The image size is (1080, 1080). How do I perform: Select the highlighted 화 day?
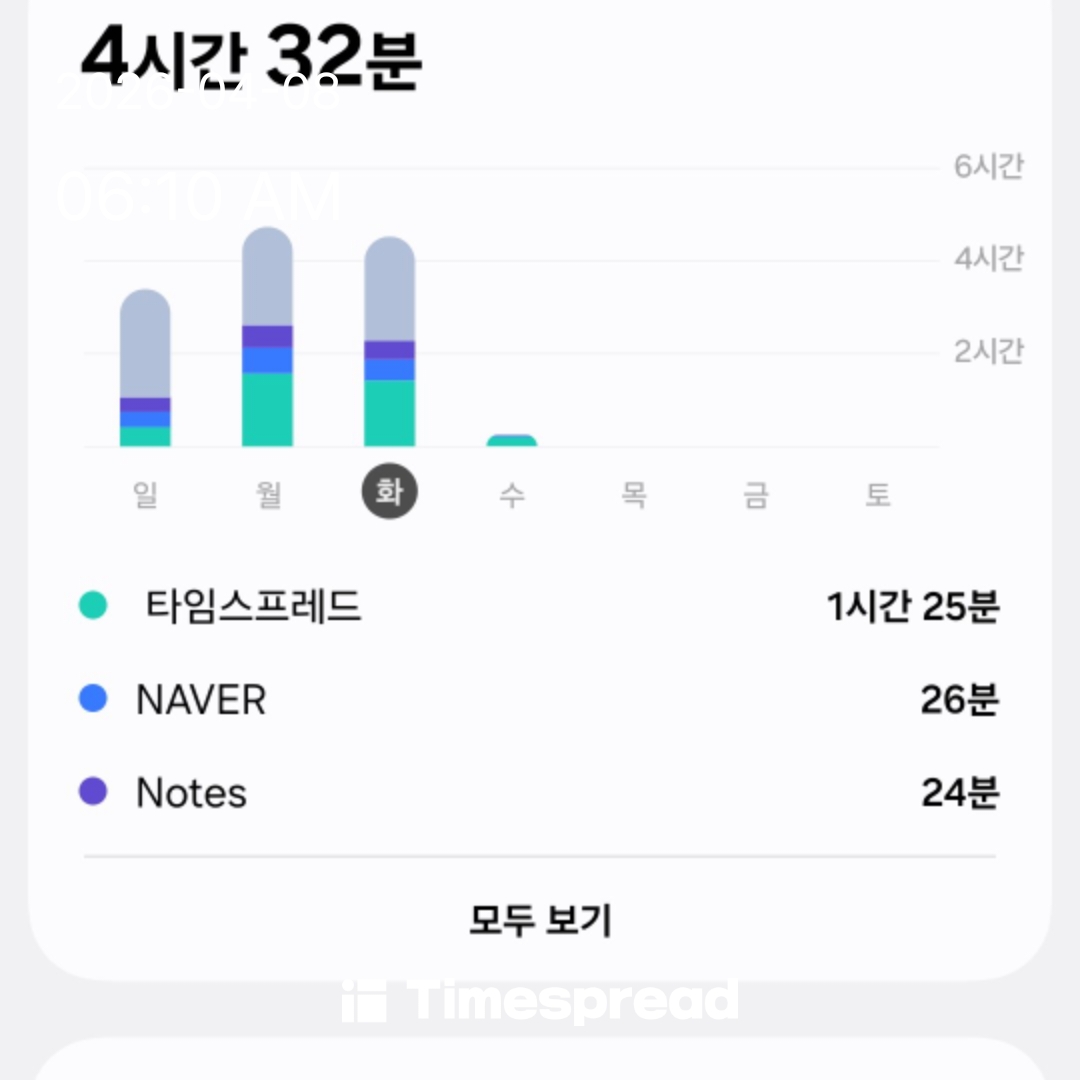[389, 492]
